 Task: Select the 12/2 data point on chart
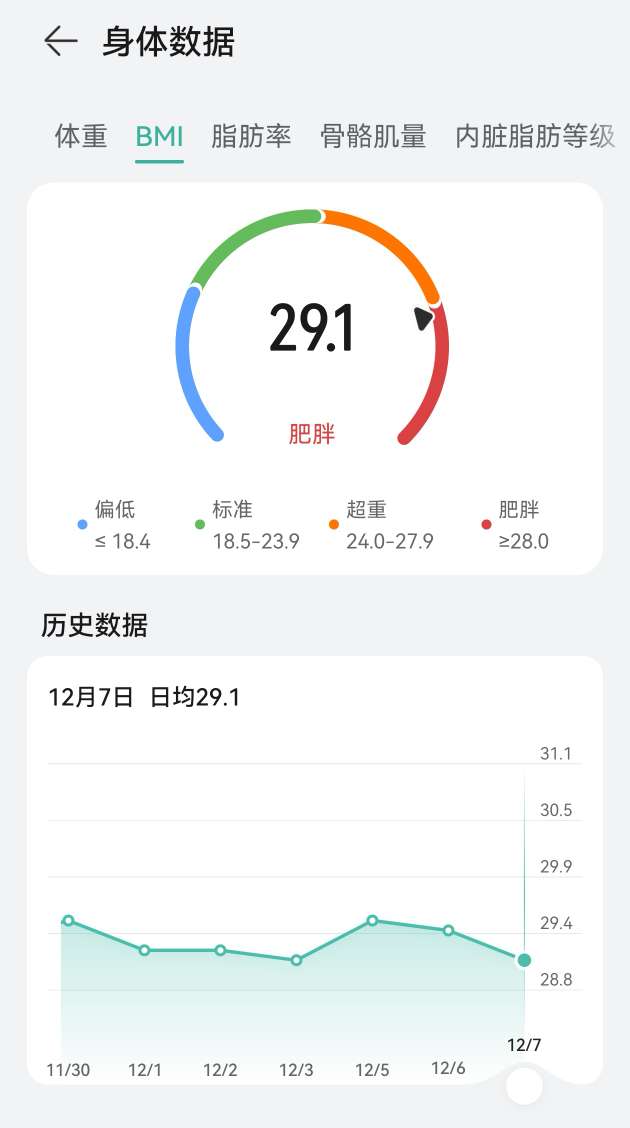(221, 950)
